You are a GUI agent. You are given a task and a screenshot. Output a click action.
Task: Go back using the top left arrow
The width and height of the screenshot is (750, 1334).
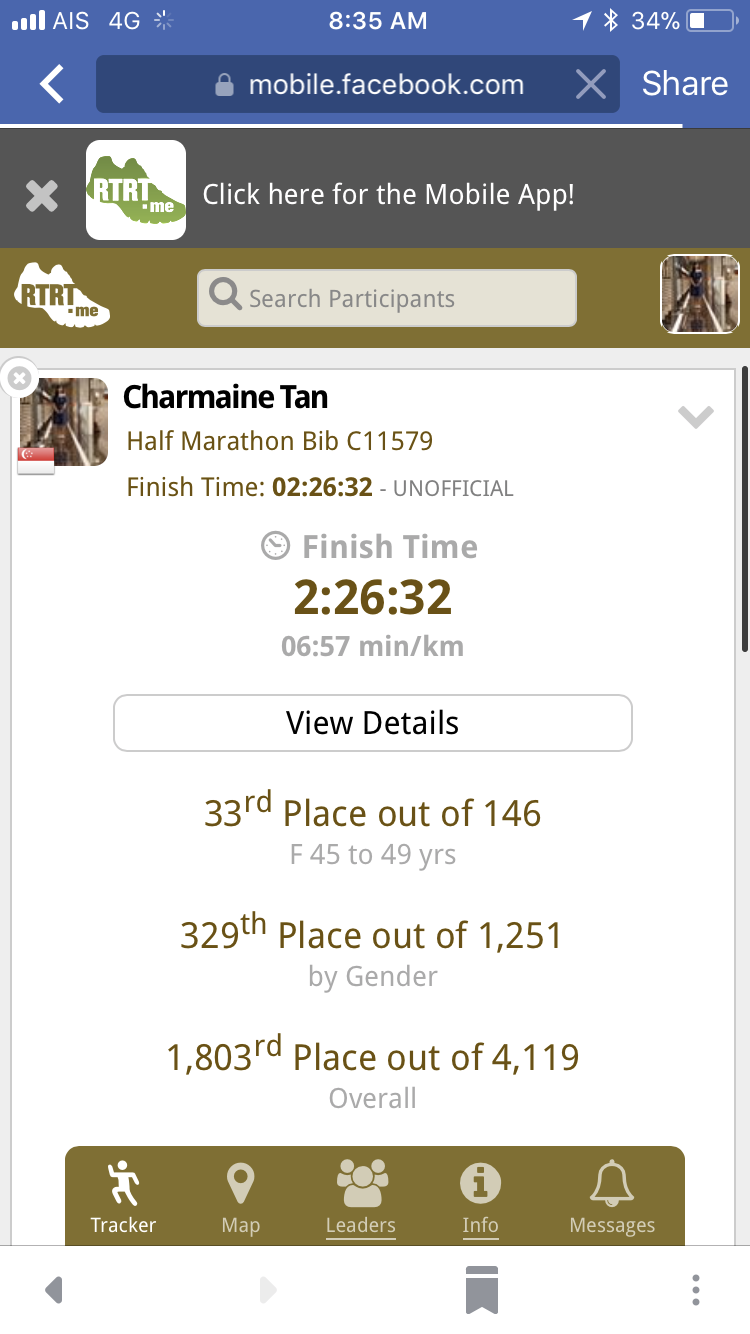tap(52, 85)
